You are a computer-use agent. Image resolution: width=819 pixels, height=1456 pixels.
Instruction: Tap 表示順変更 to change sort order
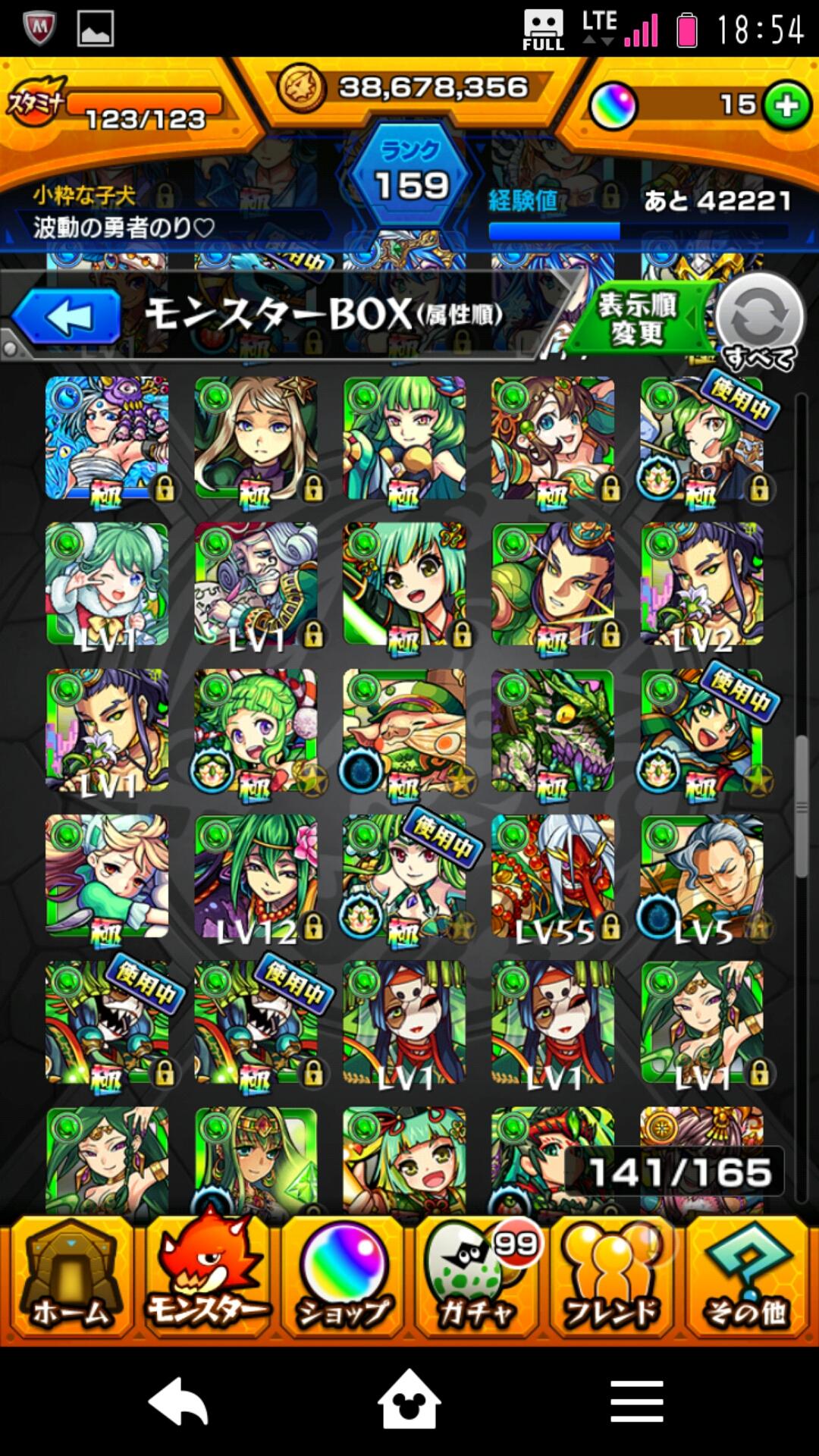click(639, 318)
